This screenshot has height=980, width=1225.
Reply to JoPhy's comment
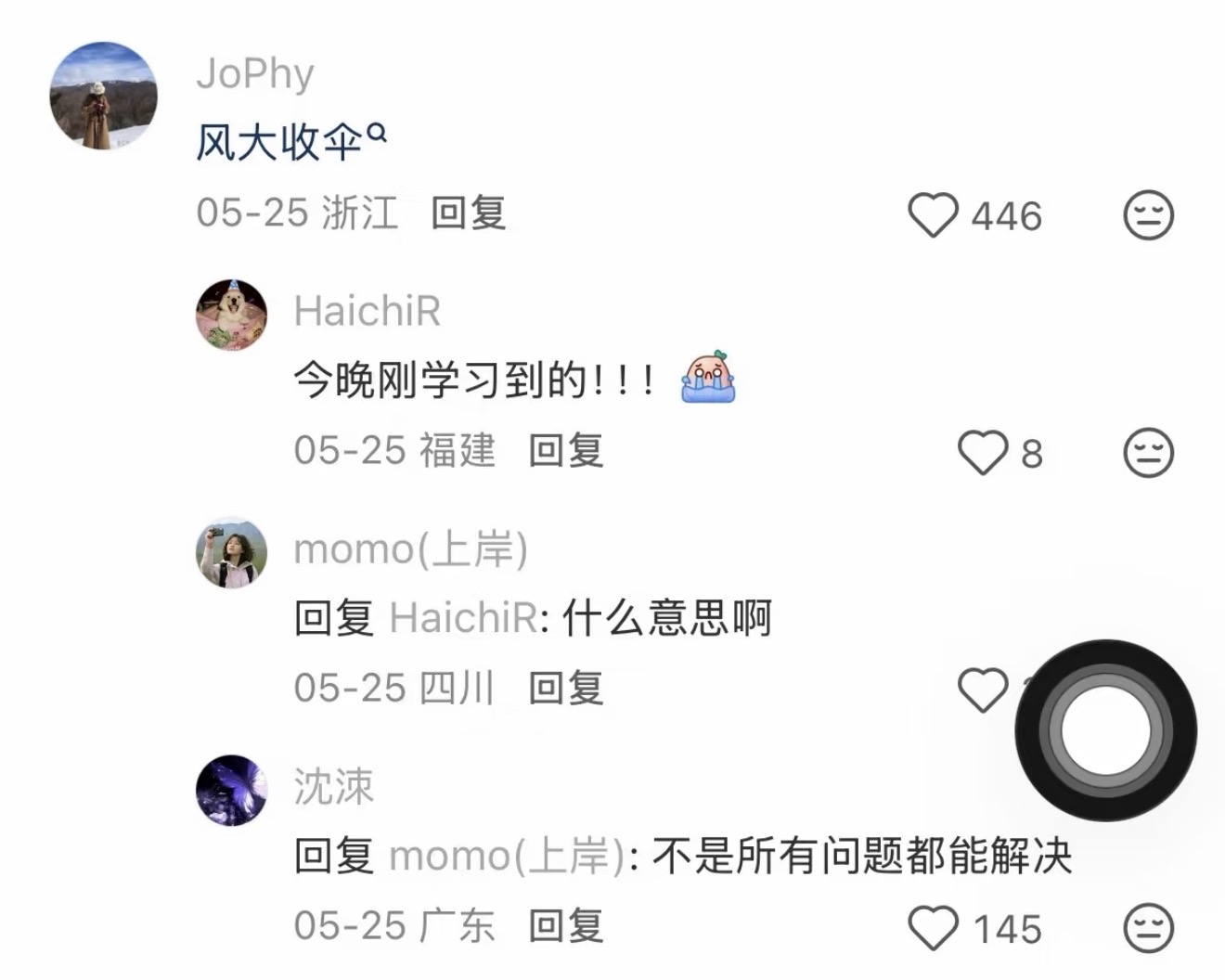coord(469,213)
